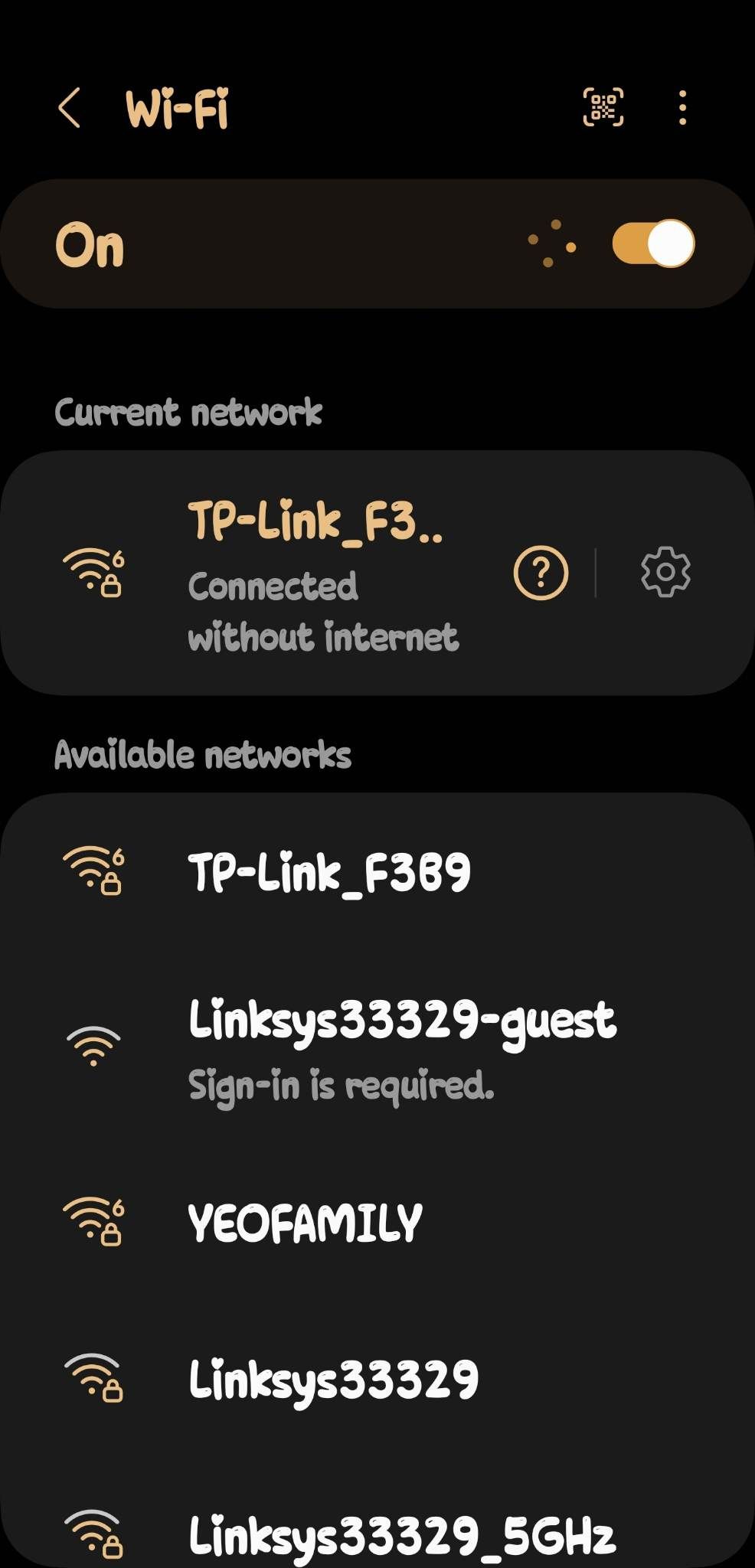
Task: Tap the Connected without internet status text
Action: [x=325, y=612]
